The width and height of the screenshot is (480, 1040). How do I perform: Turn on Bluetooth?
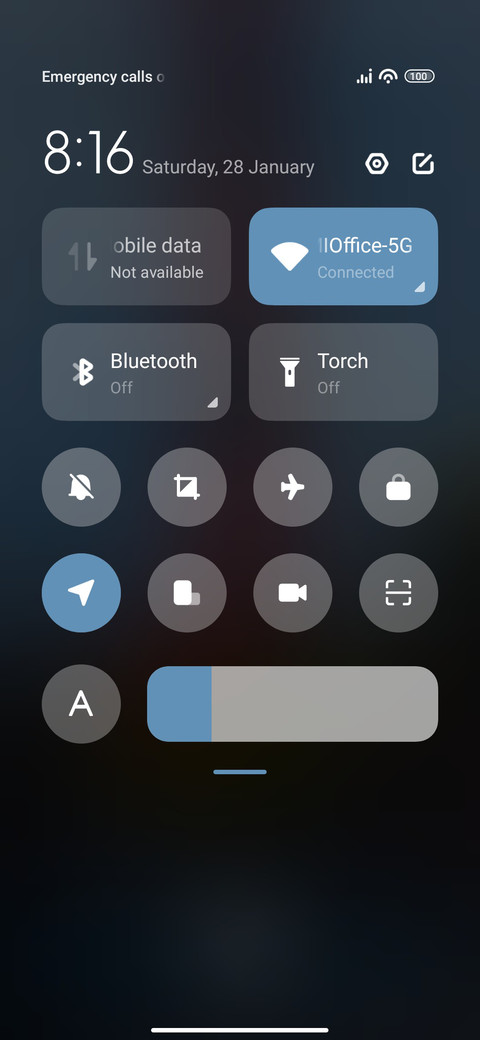coord(137,372)
